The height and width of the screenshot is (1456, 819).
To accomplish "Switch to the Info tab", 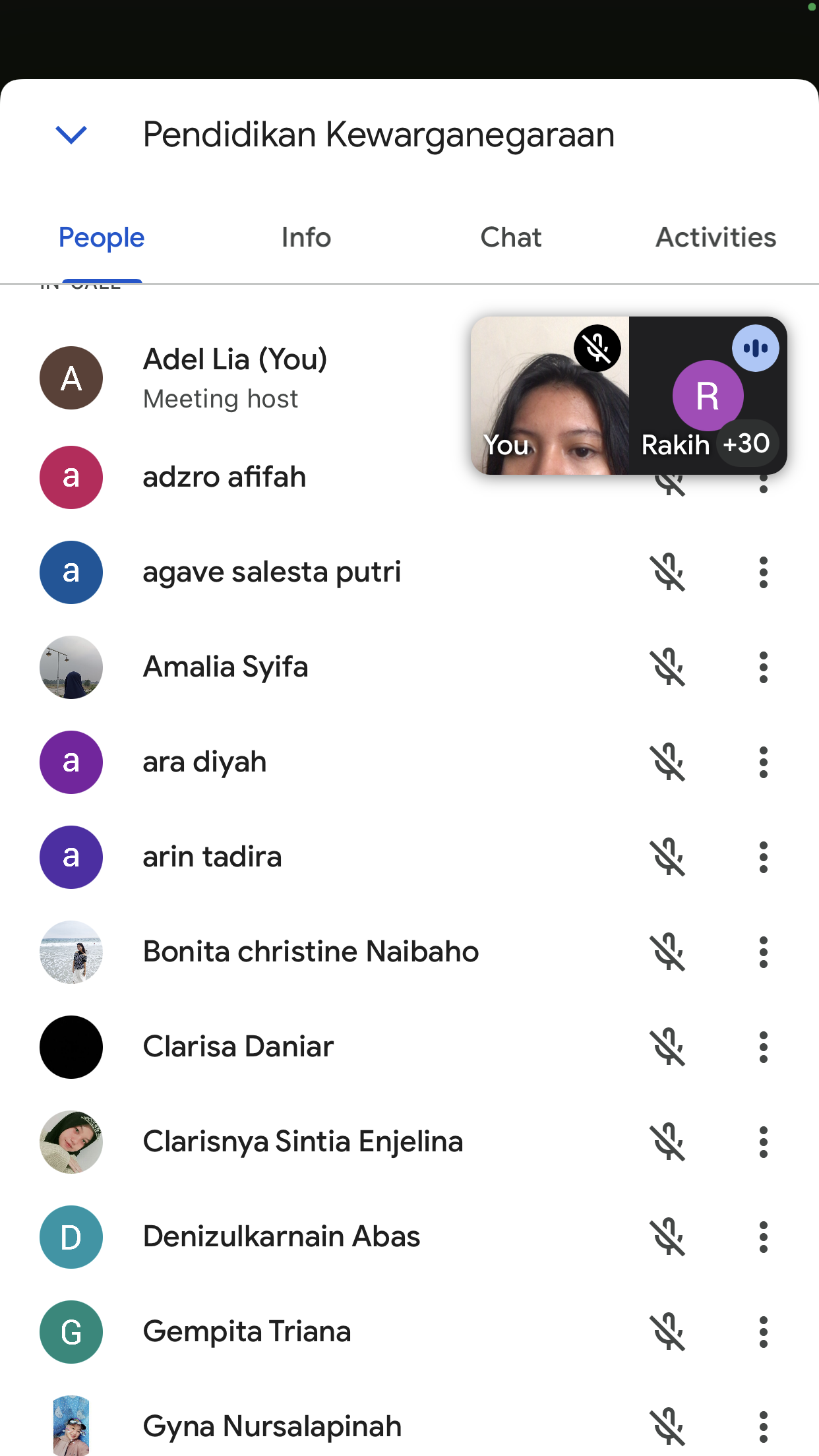I will tap(306, 237).
